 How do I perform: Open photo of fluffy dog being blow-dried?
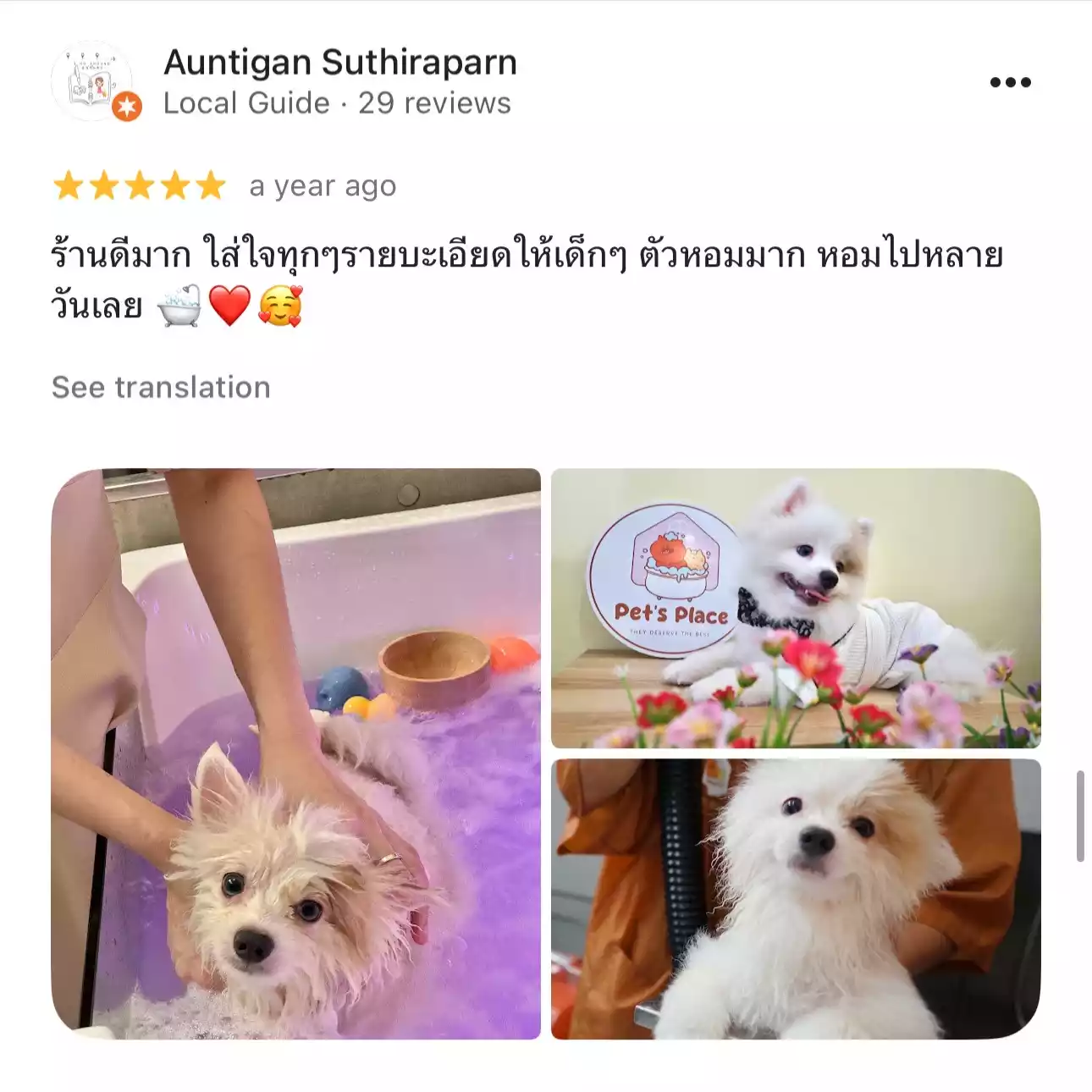point(795,898)
